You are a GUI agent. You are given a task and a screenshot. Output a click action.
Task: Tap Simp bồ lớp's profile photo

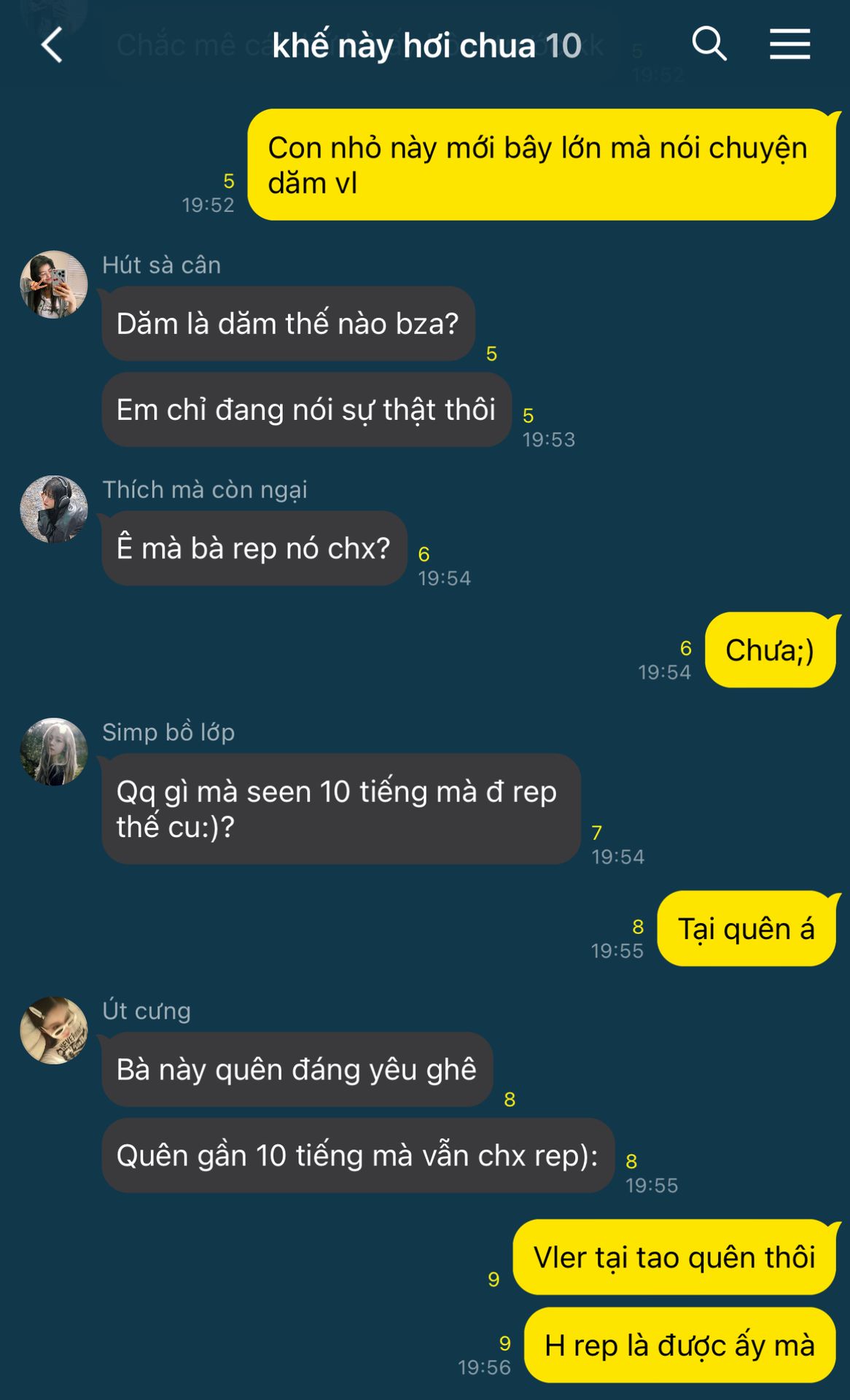pos(54,752)
